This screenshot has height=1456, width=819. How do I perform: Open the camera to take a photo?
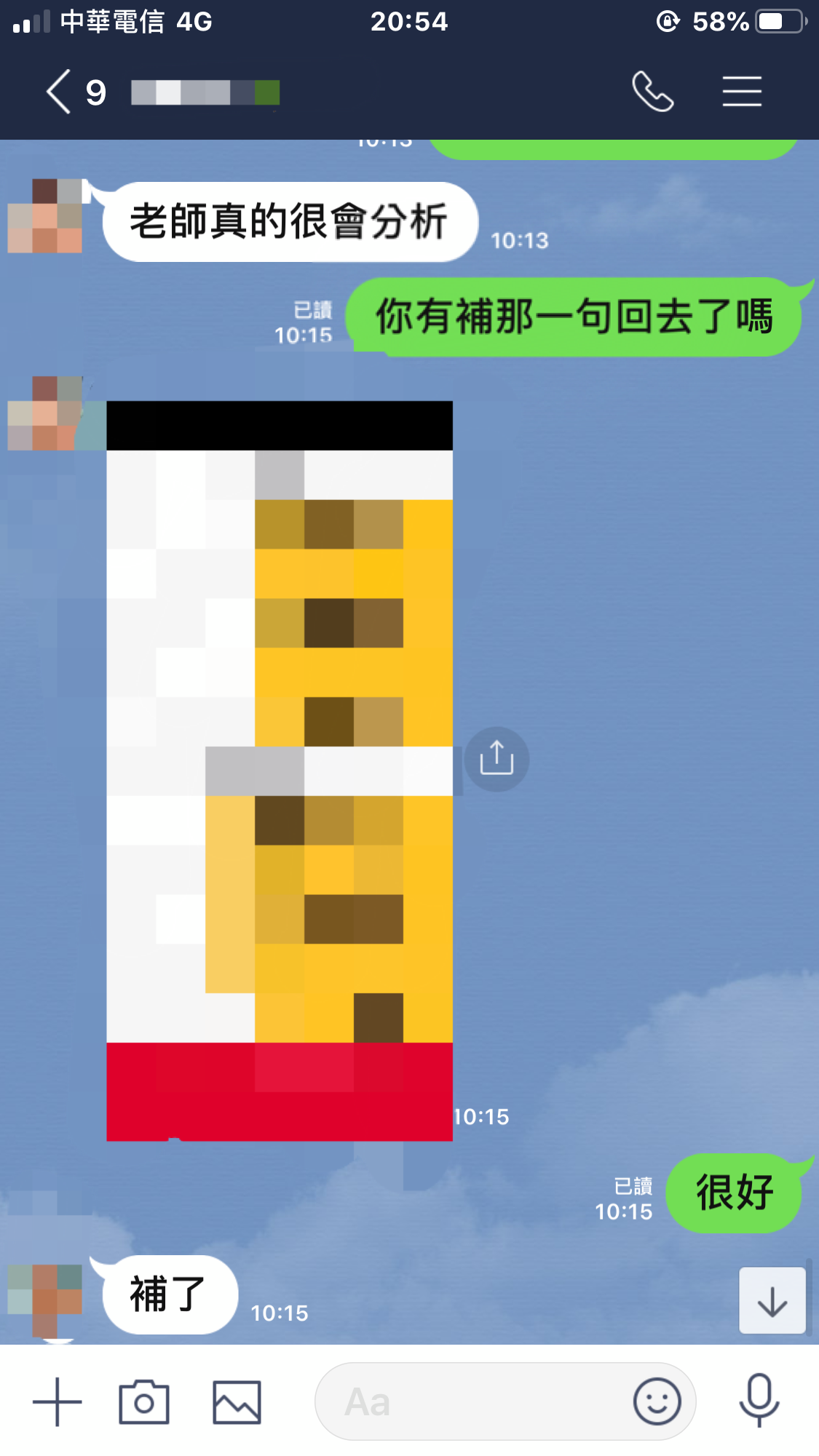(x=144, y=1401)
